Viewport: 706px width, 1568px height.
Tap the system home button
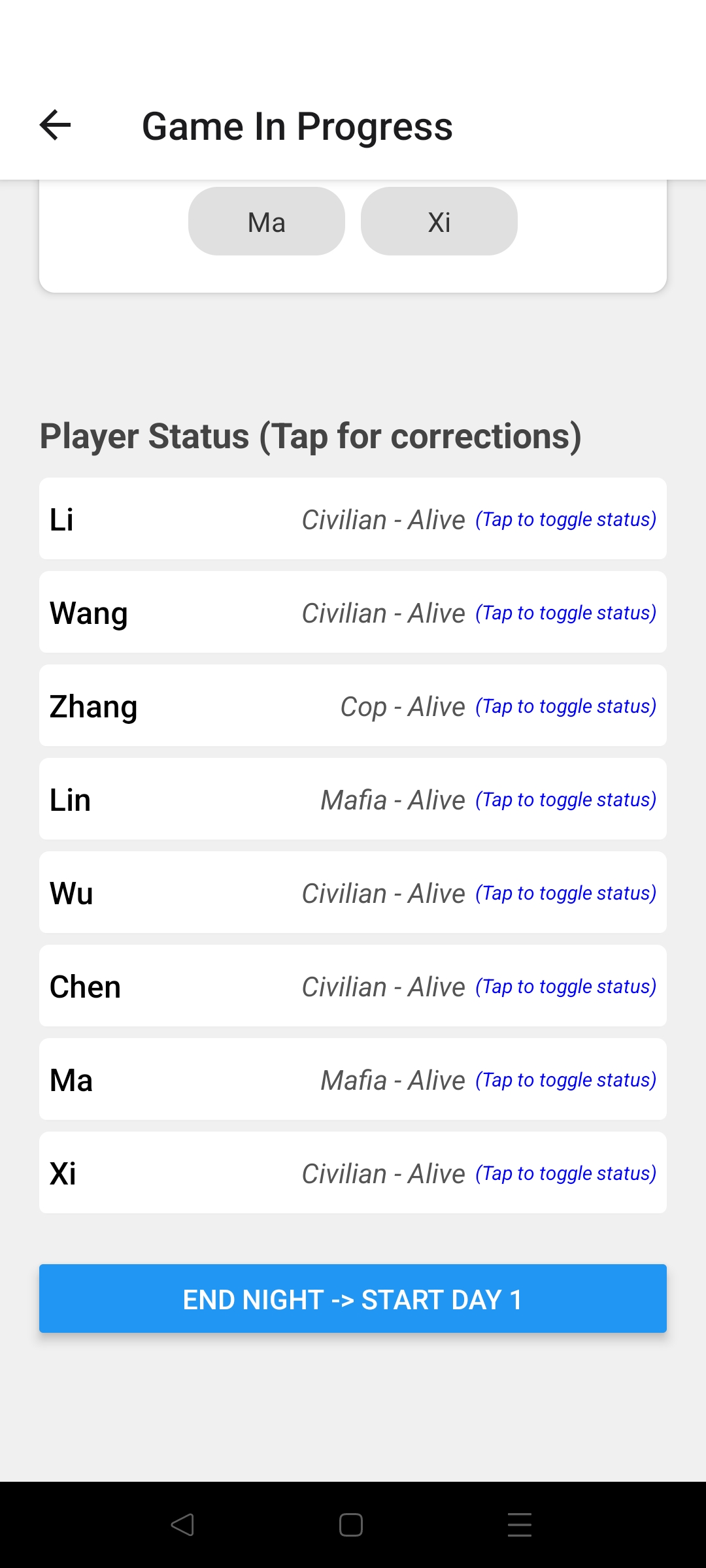point(351,1525)
